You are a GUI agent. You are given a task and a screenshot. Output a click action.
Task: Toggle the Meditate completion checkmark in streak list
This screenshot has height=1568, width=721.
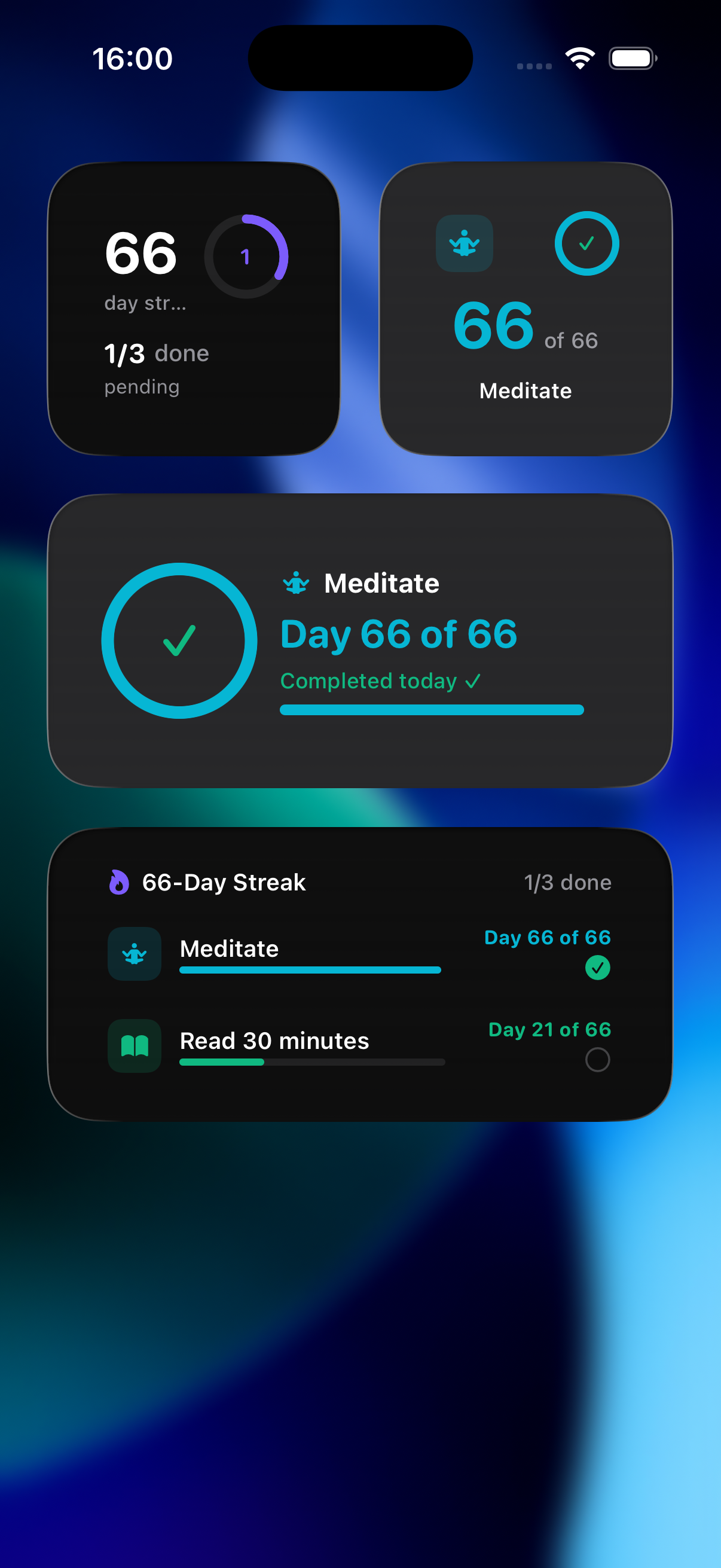[x=598, y=968]
